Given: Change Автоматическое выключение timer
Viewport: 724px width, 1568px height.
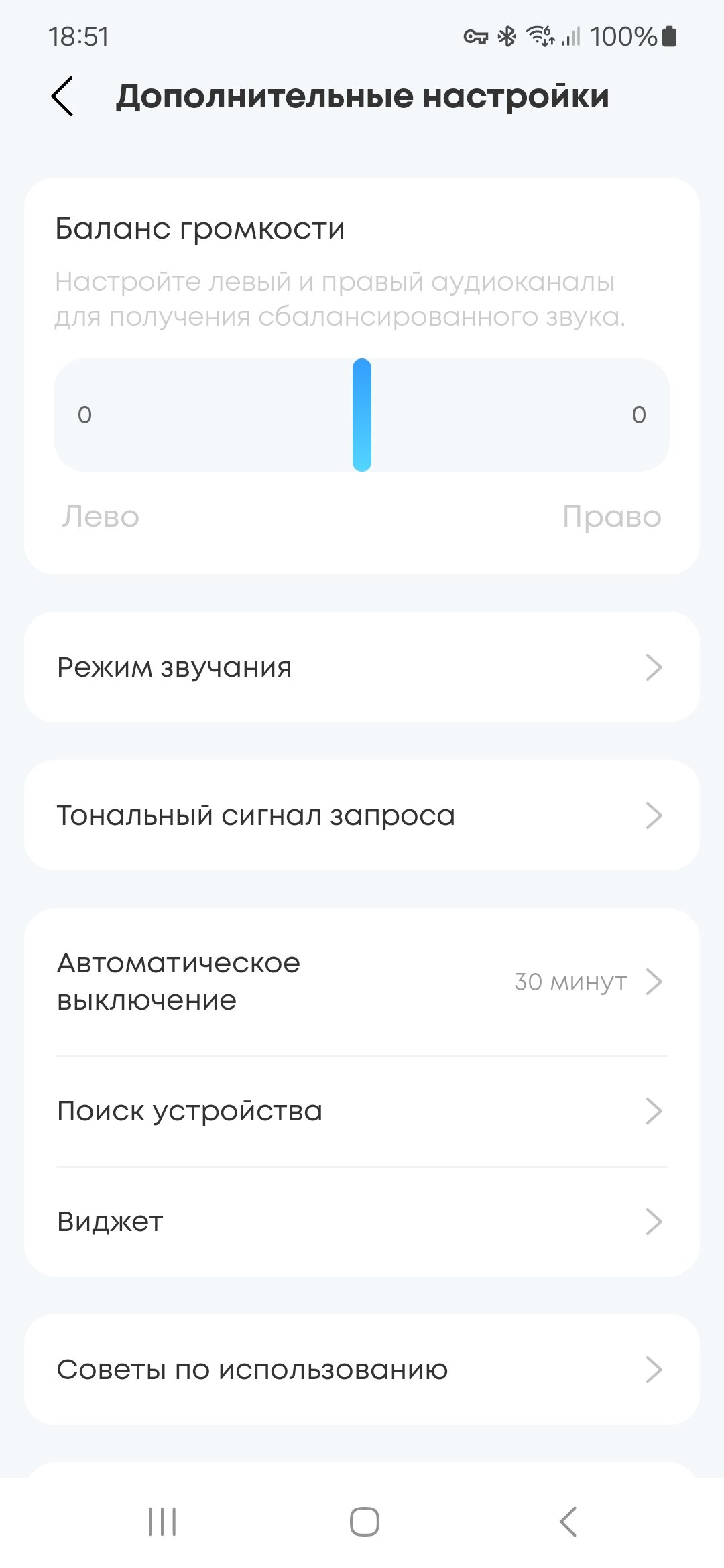Looking at the screenshot, I should [362, 982].
